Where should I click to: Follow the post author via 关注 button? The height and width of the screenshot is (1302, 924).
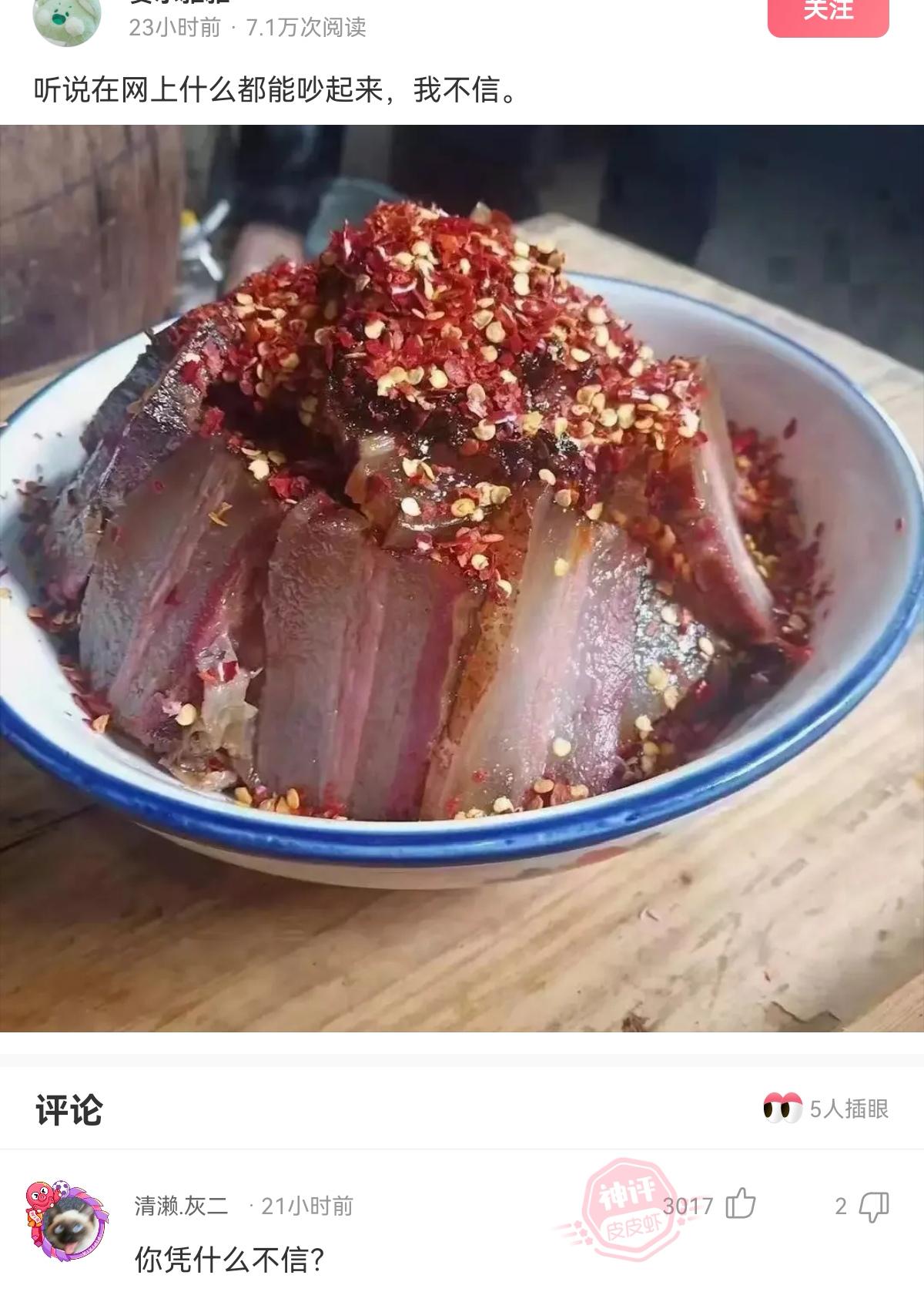pyautogui.click(x=828, y=14)
